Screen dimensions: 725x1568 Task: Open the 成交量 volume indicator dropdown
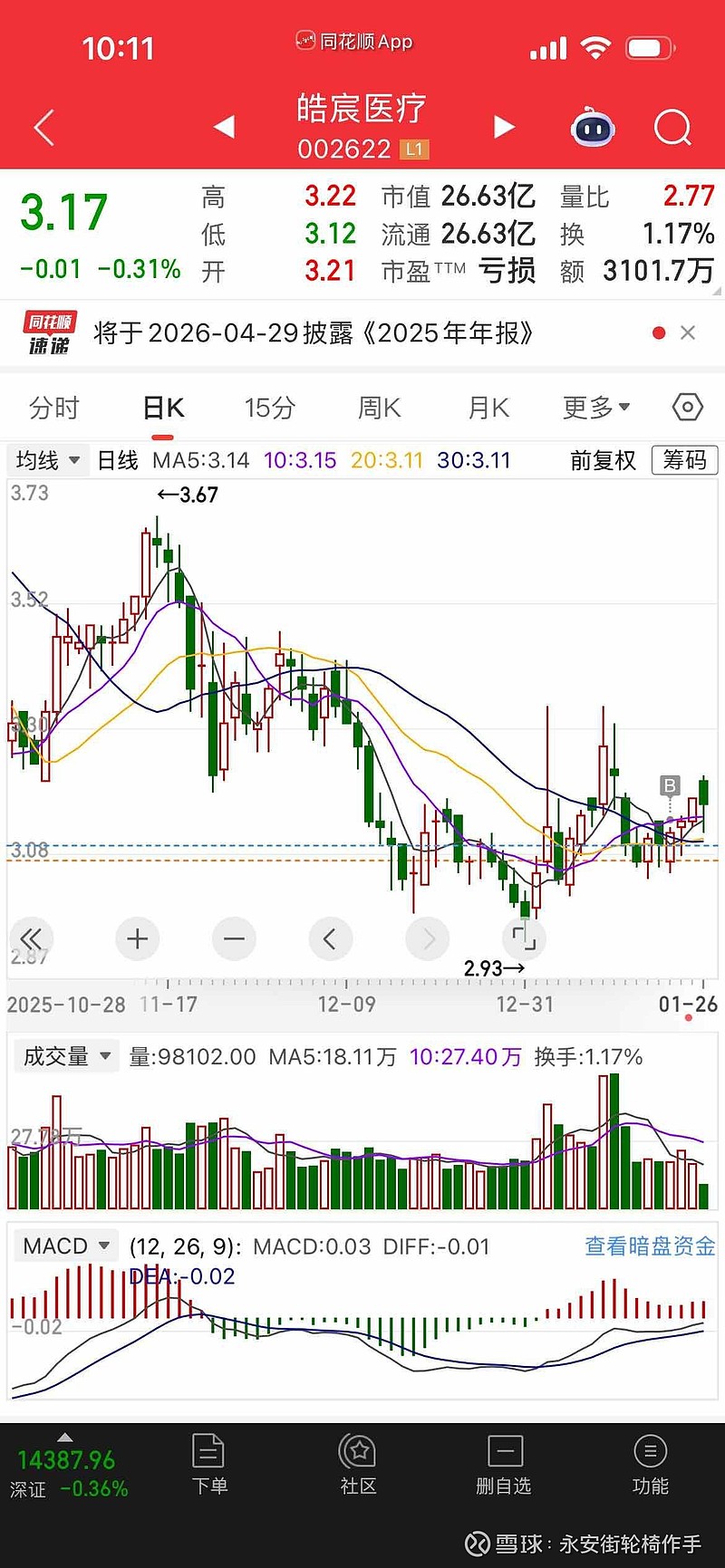(65, 1056)
